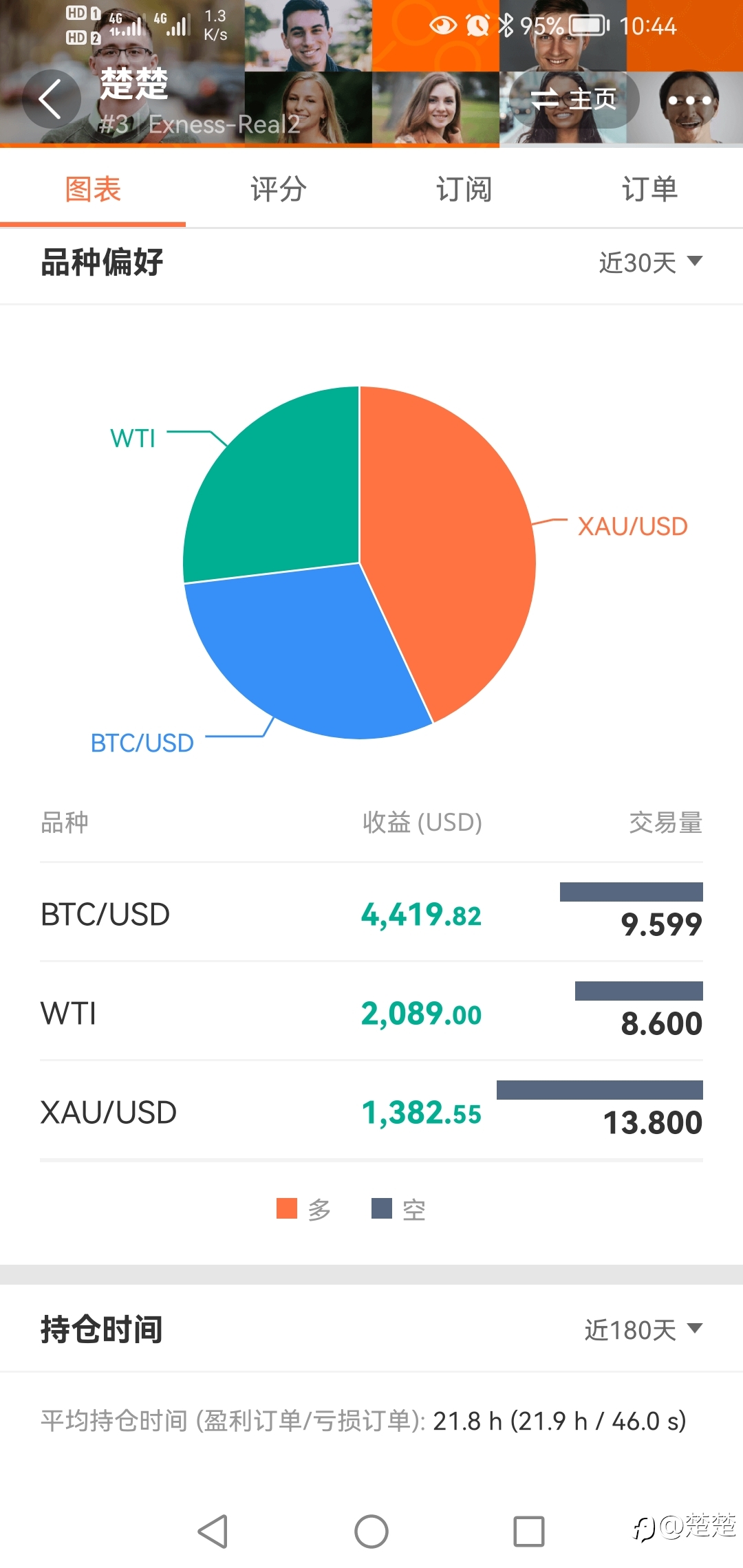Image resolution: width=743 pixels, height=1568 pixels.
Task: Expand the 近30天 period dropdown
Action: click(x=651, y=263)
